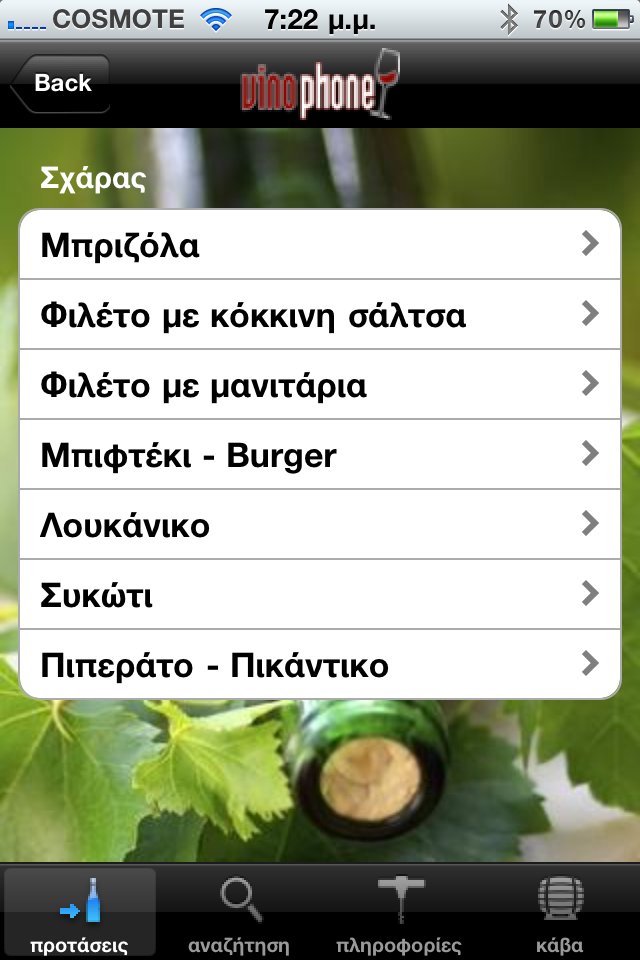Viewport: 640px width, 960px height.
Task: Switch to the προτάσεις tab
Action: [80, 912]
